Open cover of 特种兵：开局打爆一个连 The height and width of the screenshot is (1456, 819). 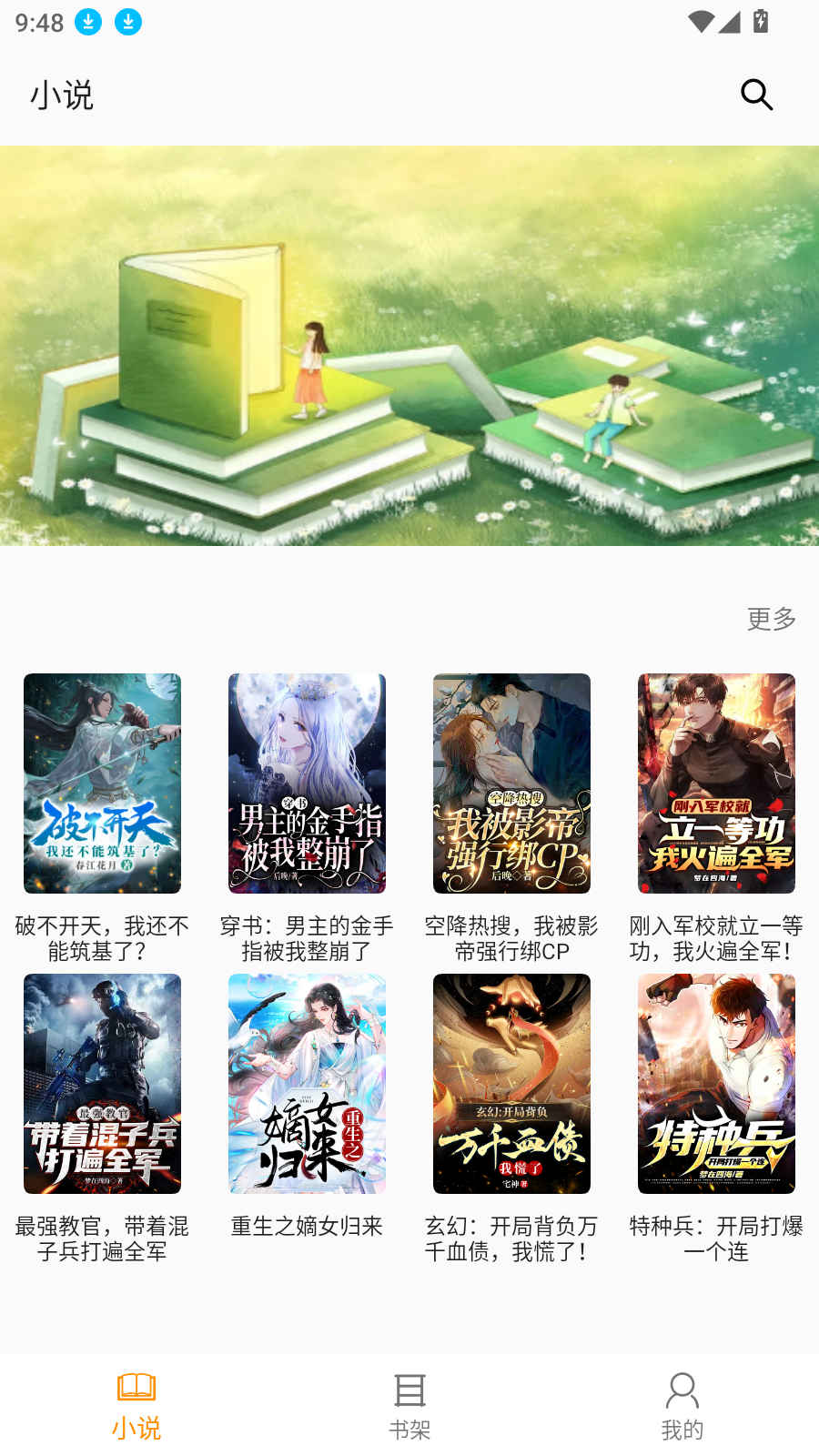pos(716,1083)
